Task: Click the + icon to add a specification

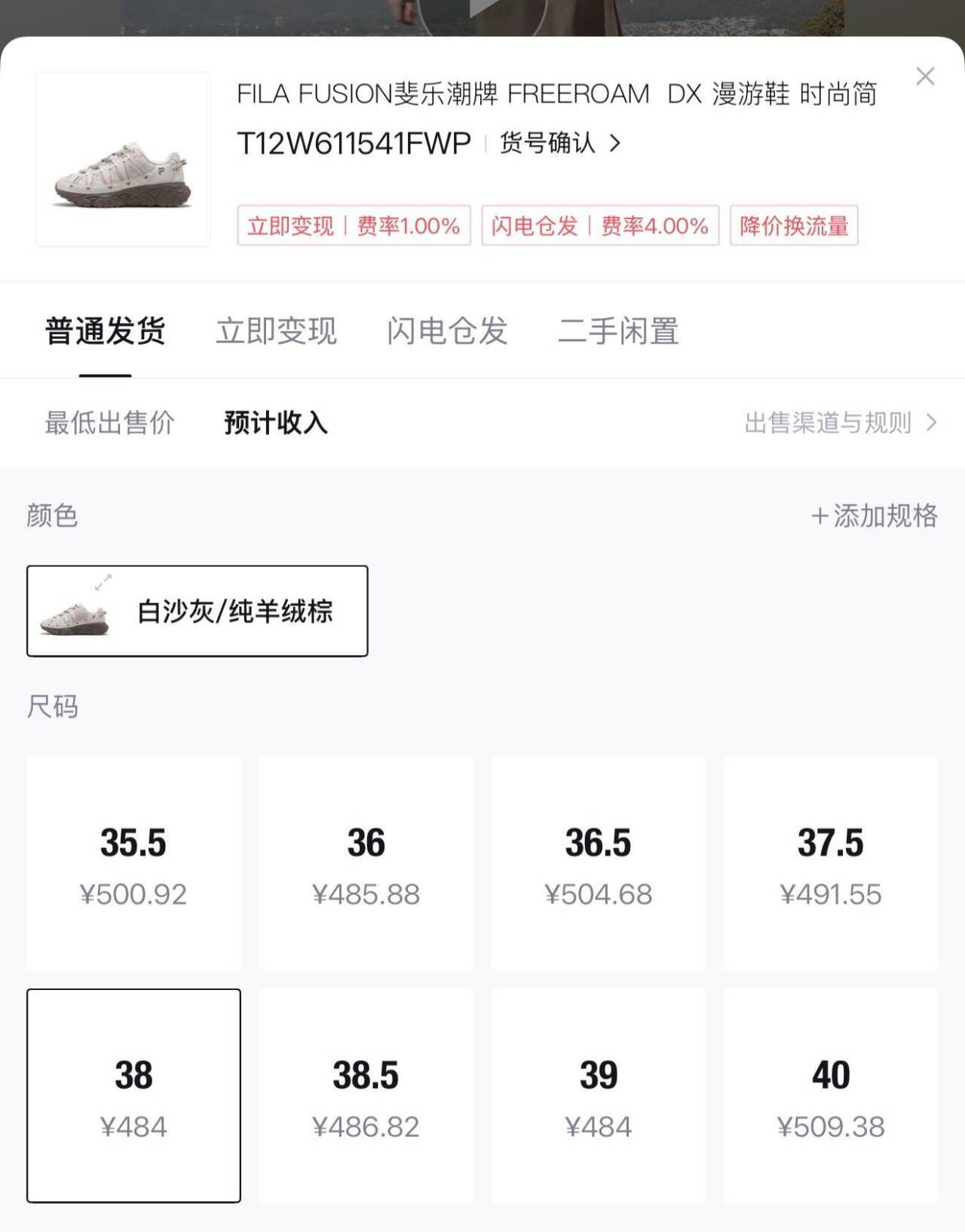Action: click(818, 516)
